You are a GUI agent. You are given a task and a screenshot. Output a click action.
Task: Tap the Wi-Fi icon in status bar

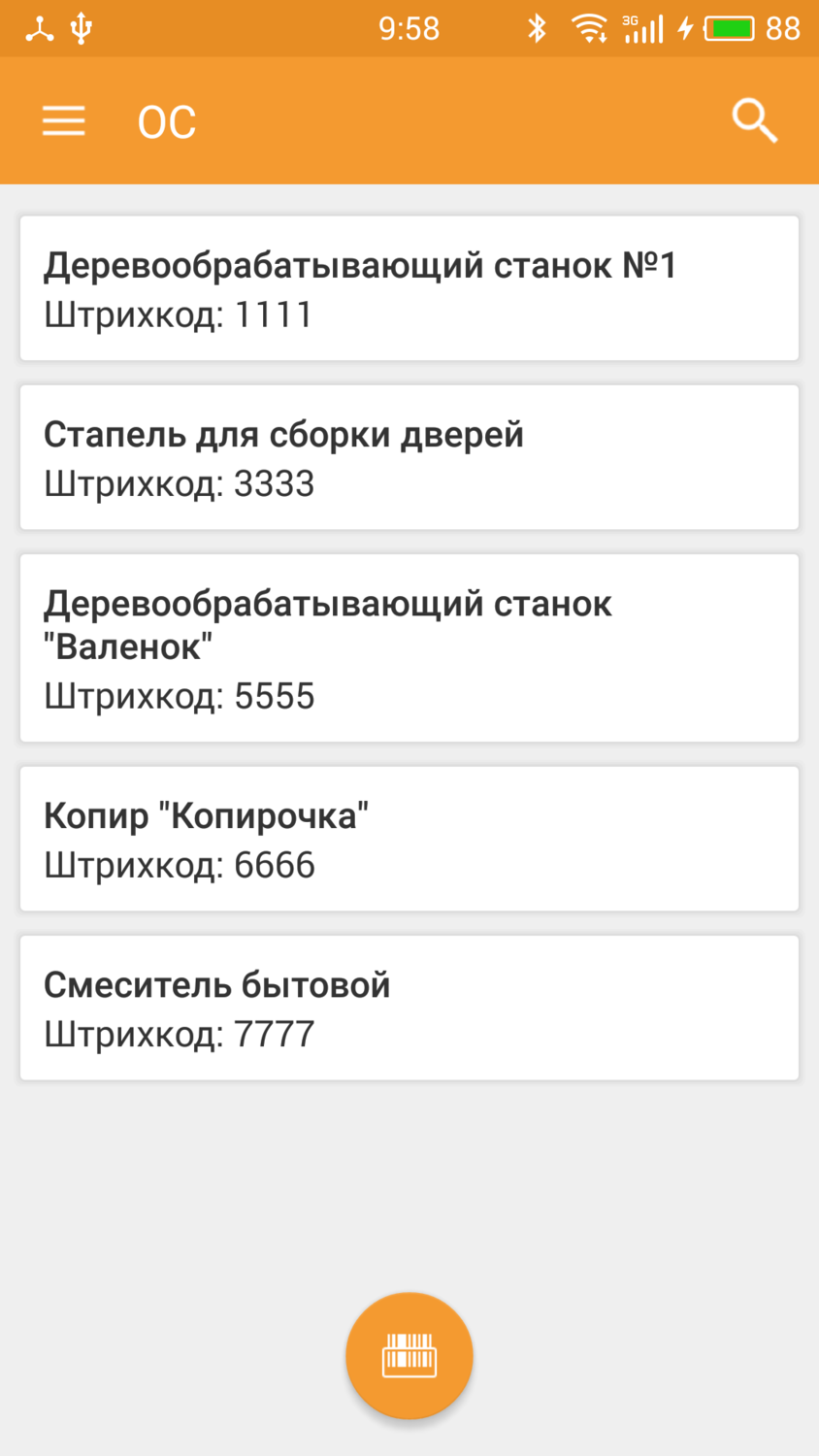pos(589,27)
